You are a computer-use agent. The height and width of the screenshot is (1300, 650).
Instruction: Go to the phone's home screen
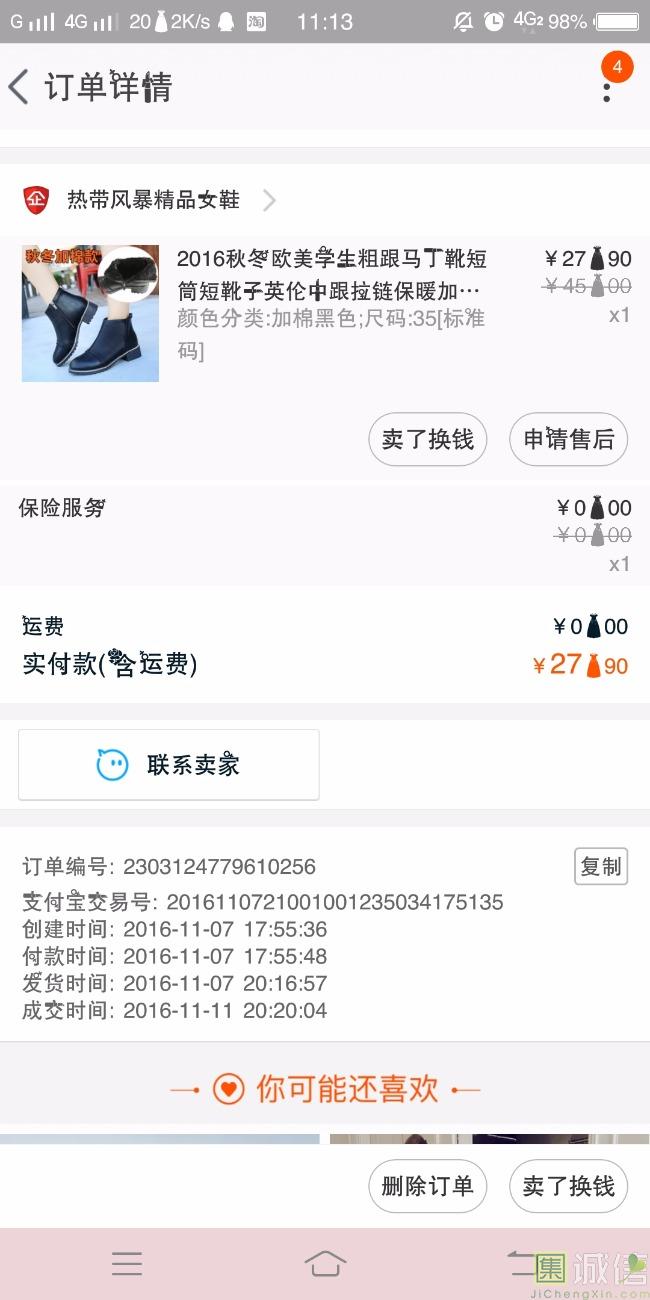click(x=325, y=1264)
